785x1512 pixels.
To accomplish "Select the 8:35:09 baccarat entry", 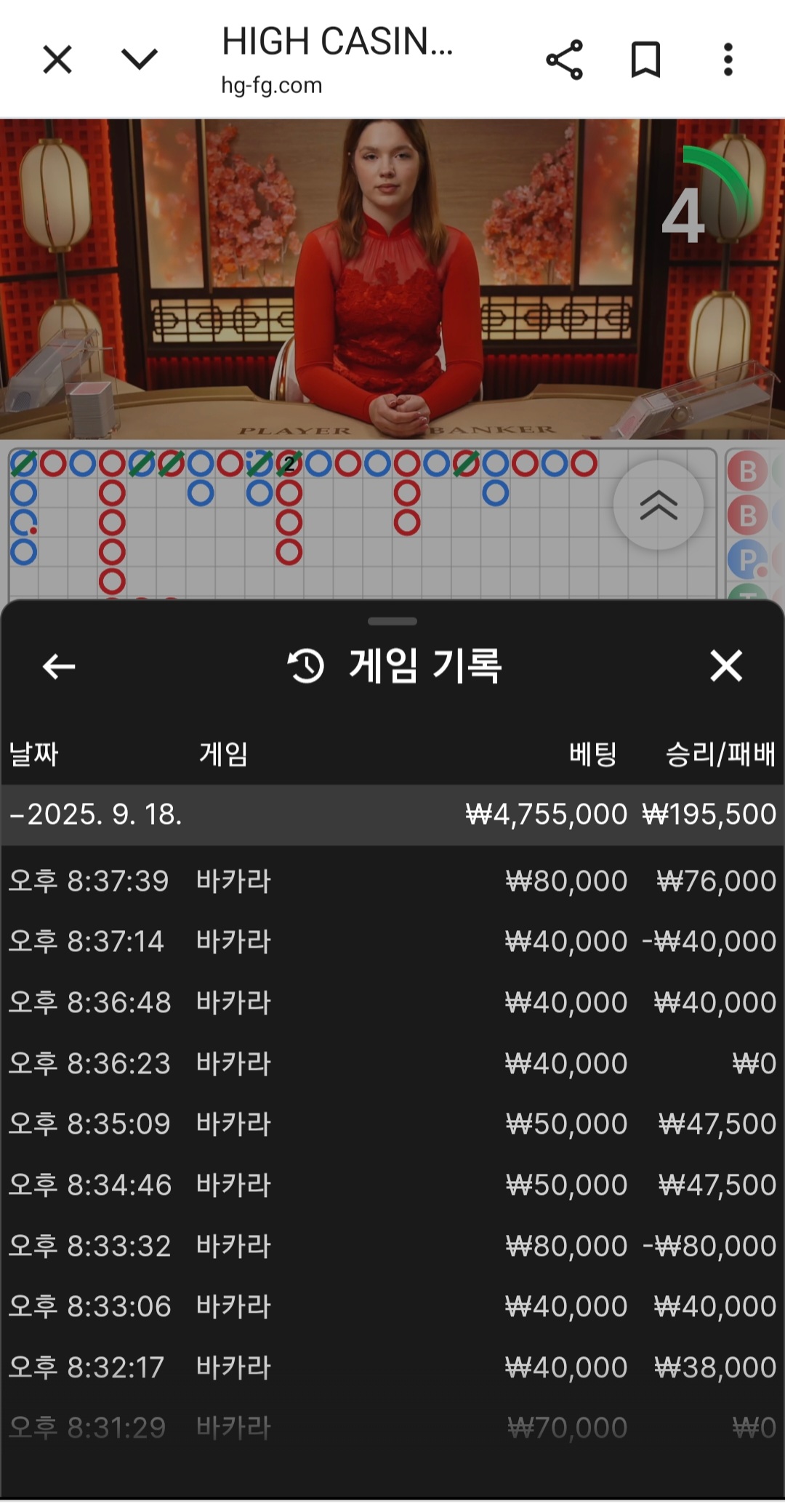I will coord(392,1124).
